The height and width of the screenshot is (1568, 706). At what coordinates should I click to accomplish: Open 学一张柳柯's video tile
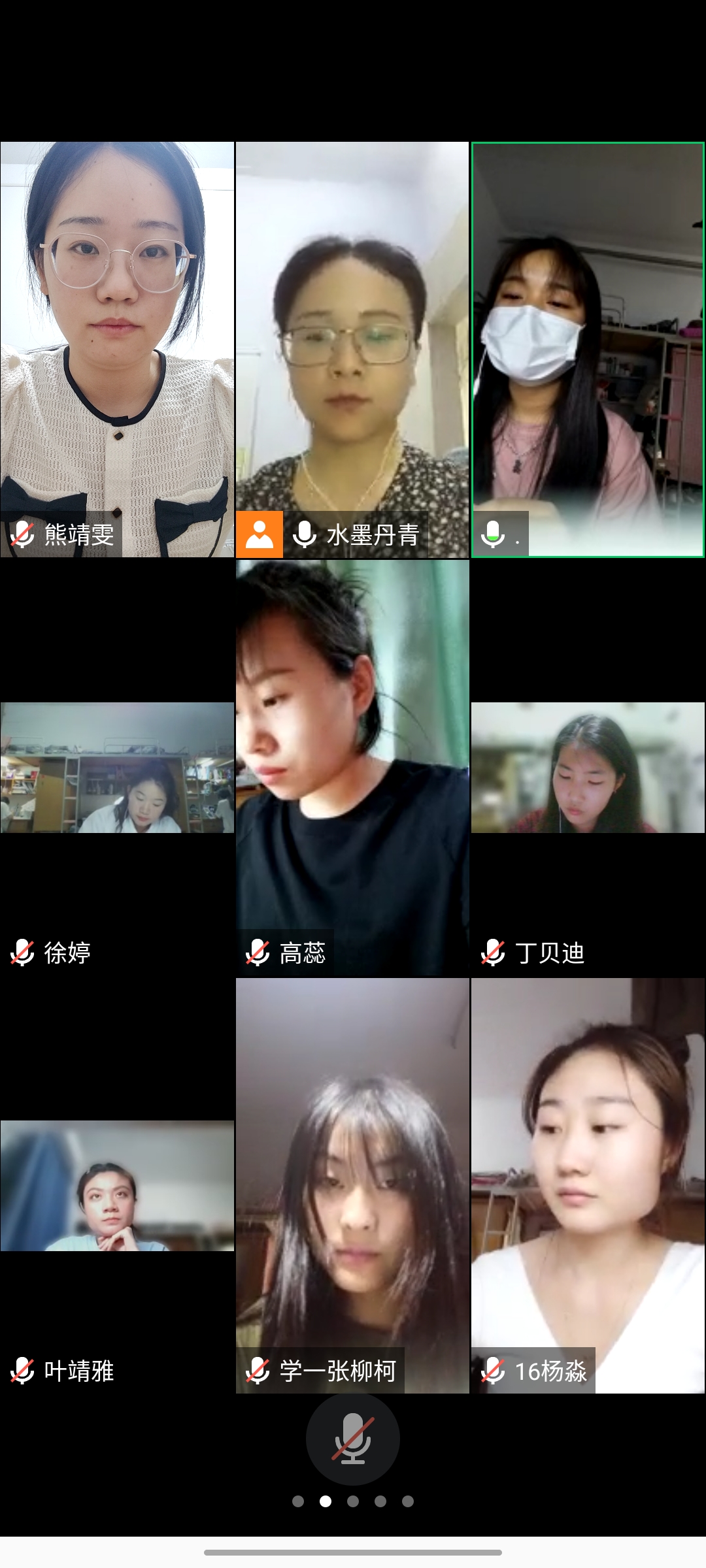pyautogui.click(x=352, y=1186)
